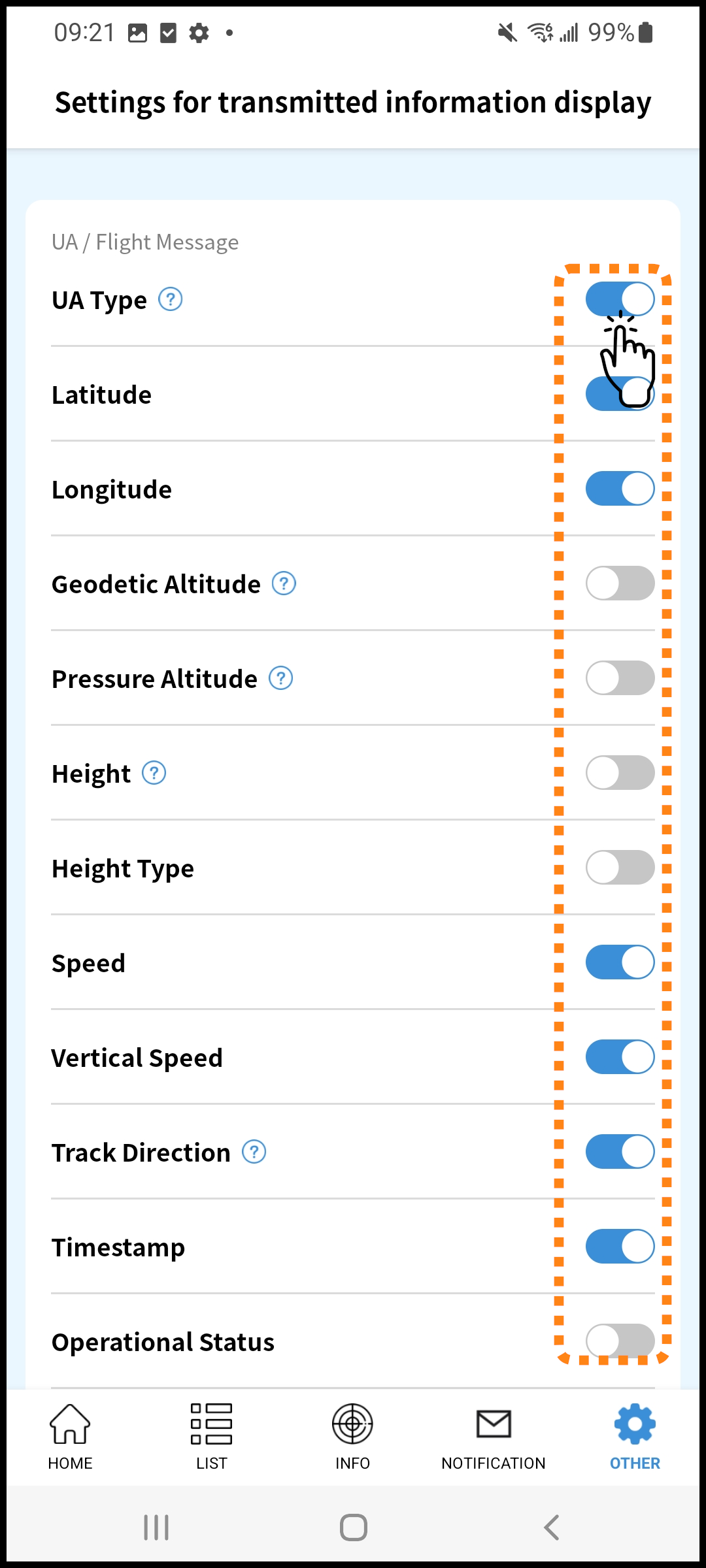Disable the Longitude toggle

620,489
